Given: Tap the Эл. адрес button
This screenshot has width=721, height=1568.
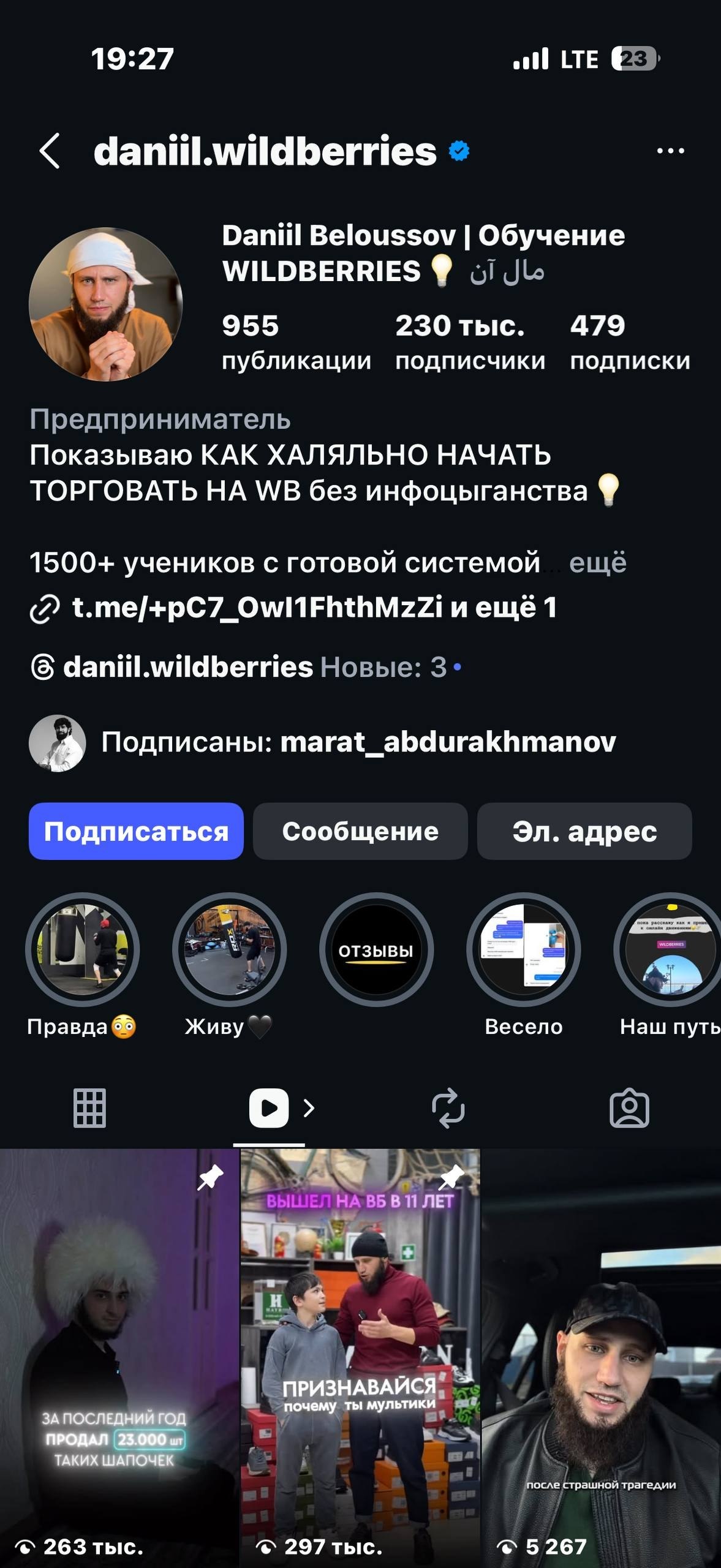Looking at the screenshot, I should tap(584, 831).
